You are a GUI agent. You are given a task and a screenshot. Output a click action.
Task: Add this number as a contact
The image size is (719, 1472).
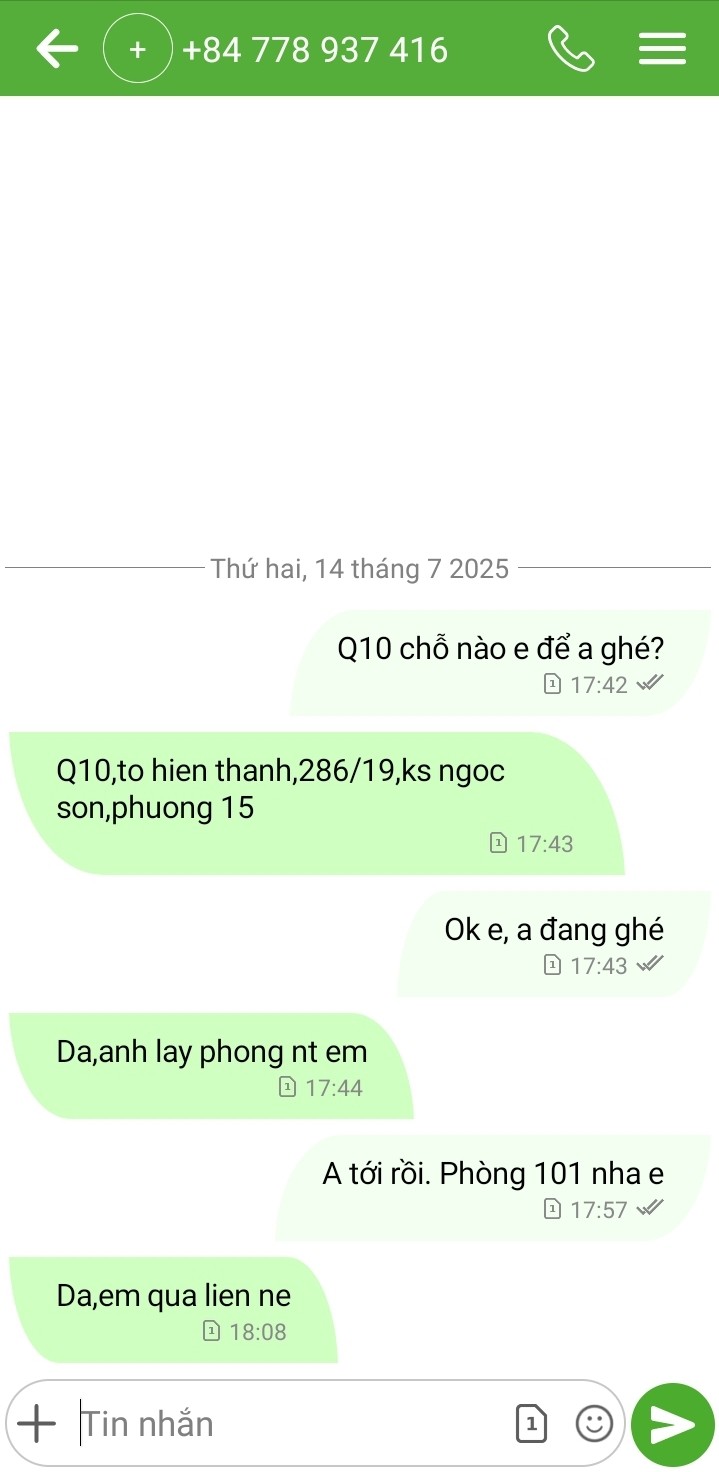pos(138,49)
